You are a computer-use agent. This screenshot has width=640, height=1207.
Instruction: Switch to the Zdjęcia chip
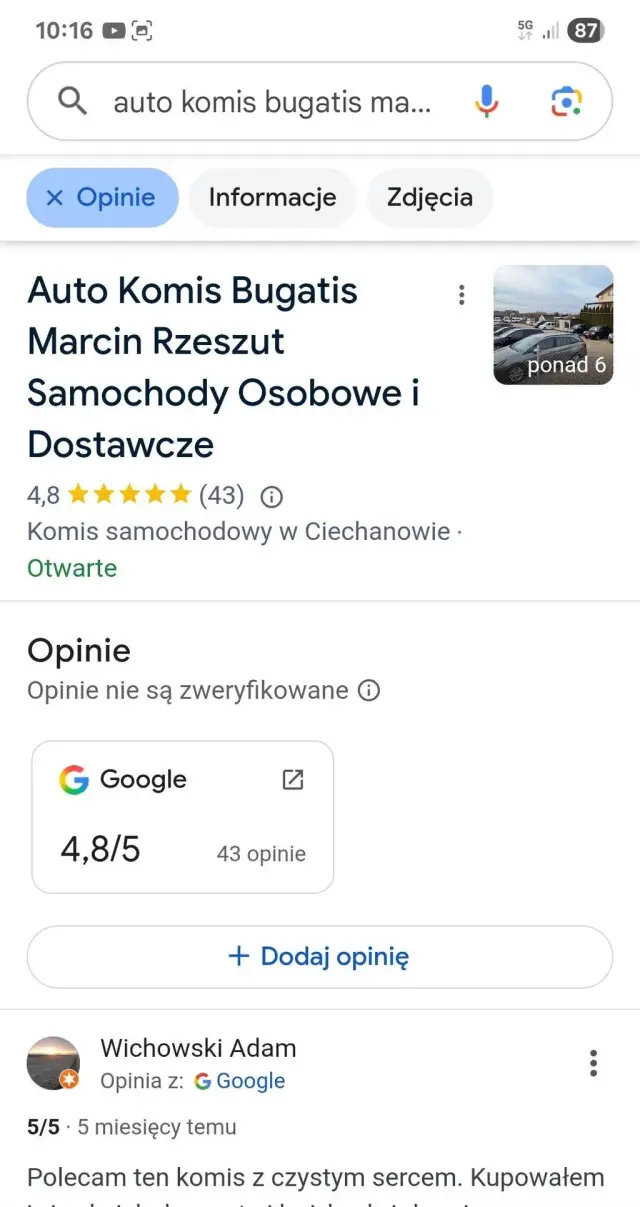click(x=430, y=198)
